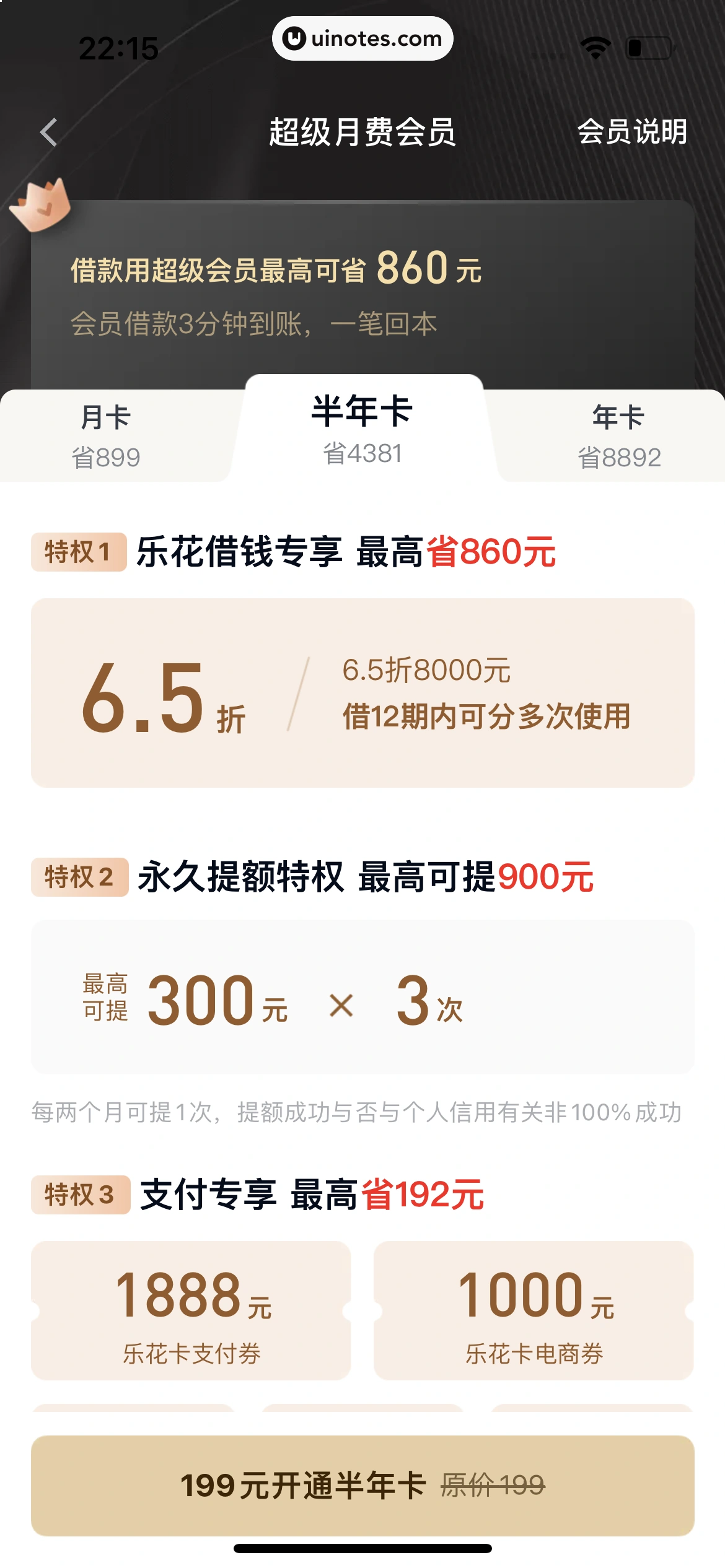
Task: Go back using the back arrow
Action: (48, 132)
